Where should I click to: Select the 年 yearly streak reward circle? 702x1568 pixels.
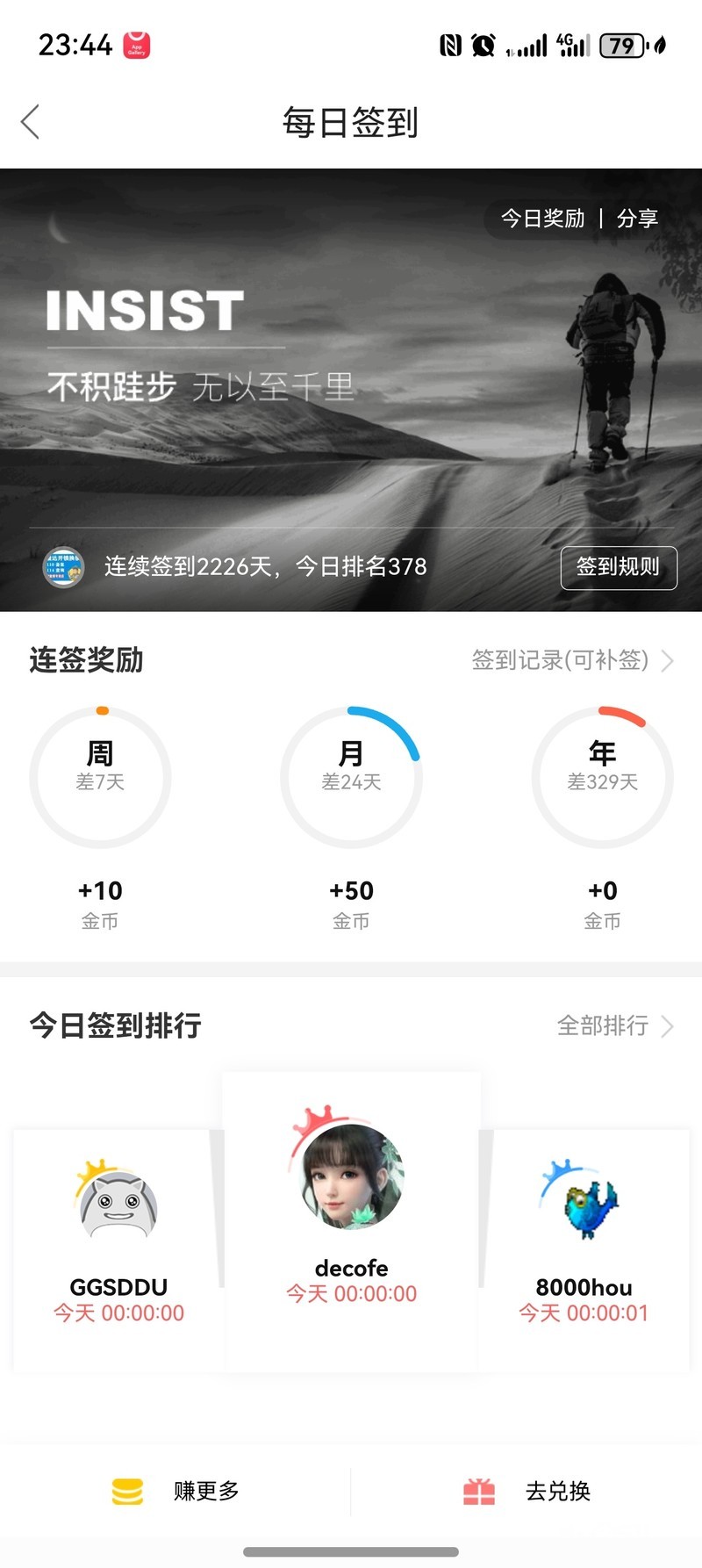point(602,778)
